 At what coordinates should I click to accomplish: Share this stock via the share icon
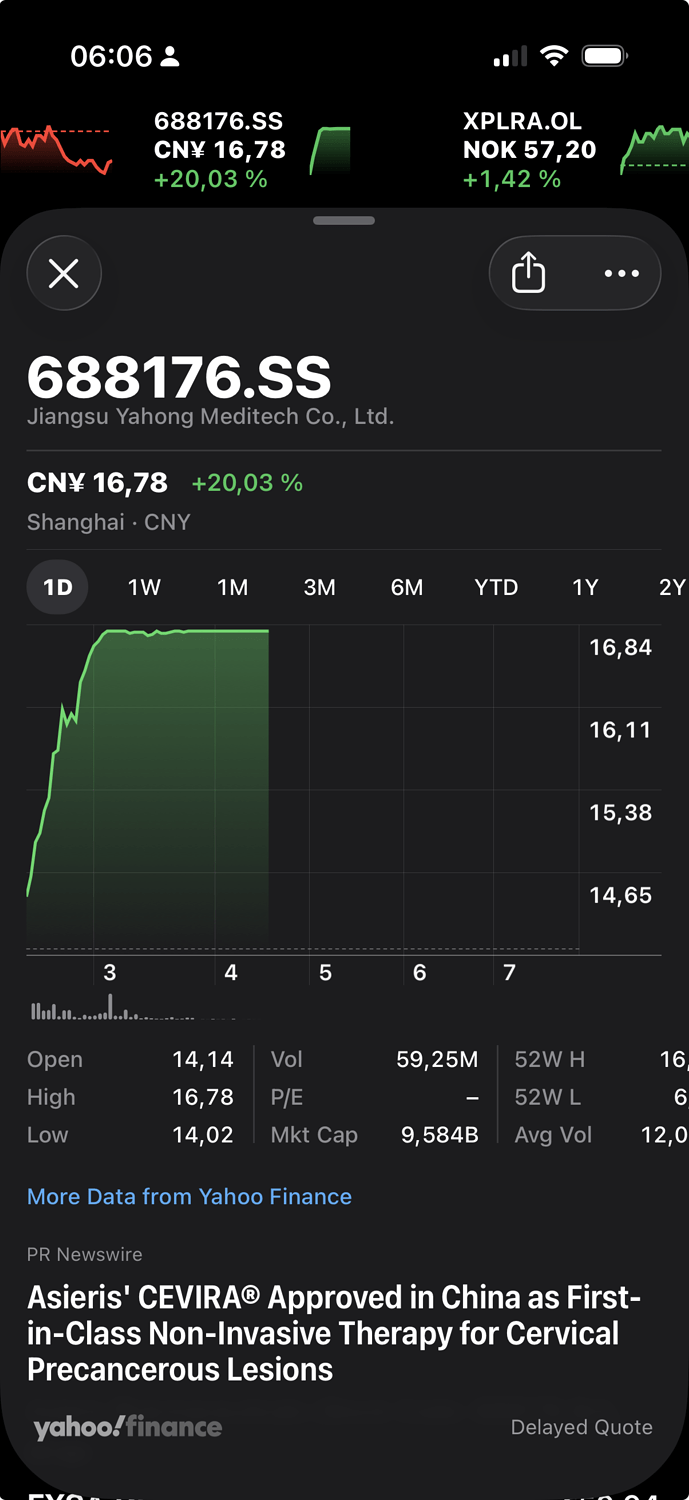click(528, 273)
